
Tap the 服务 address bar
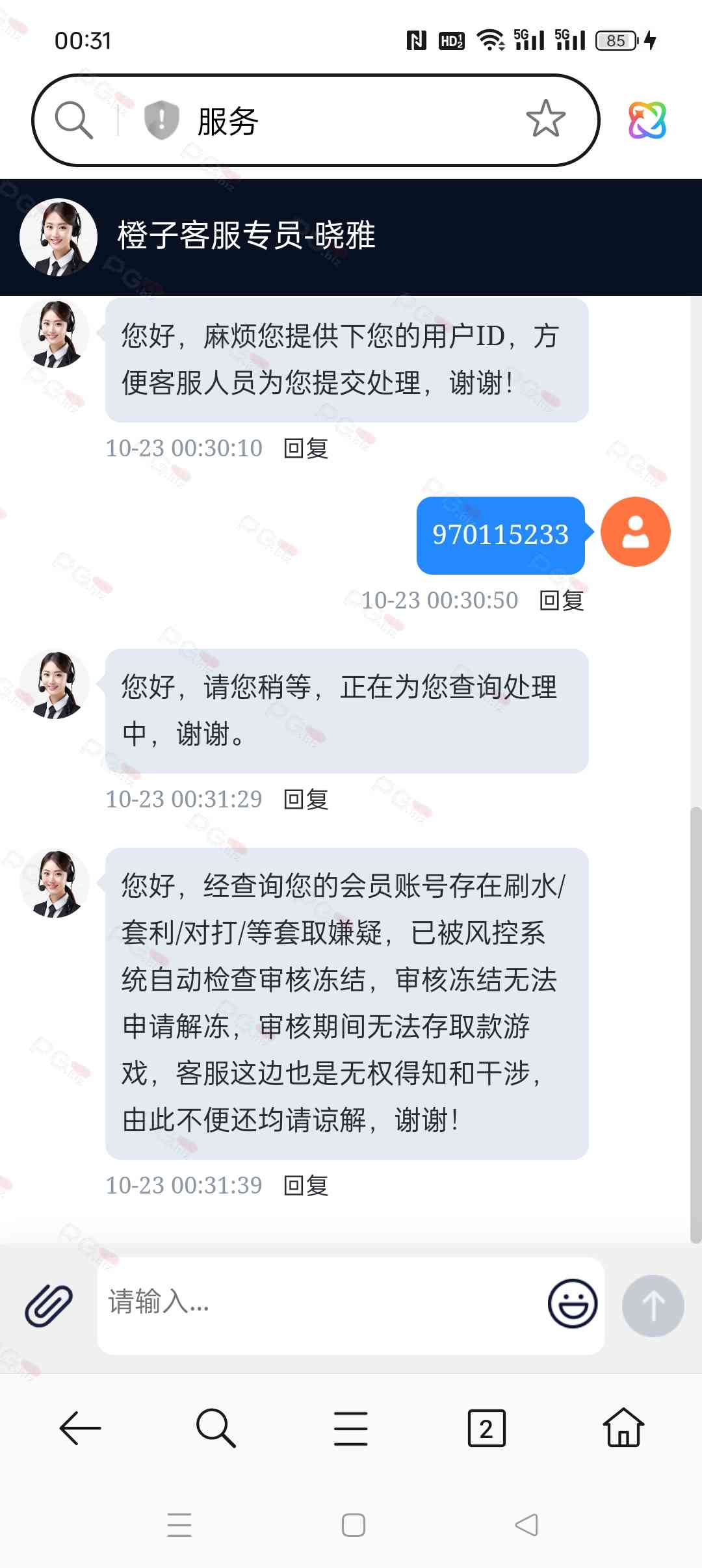point(338,121)
